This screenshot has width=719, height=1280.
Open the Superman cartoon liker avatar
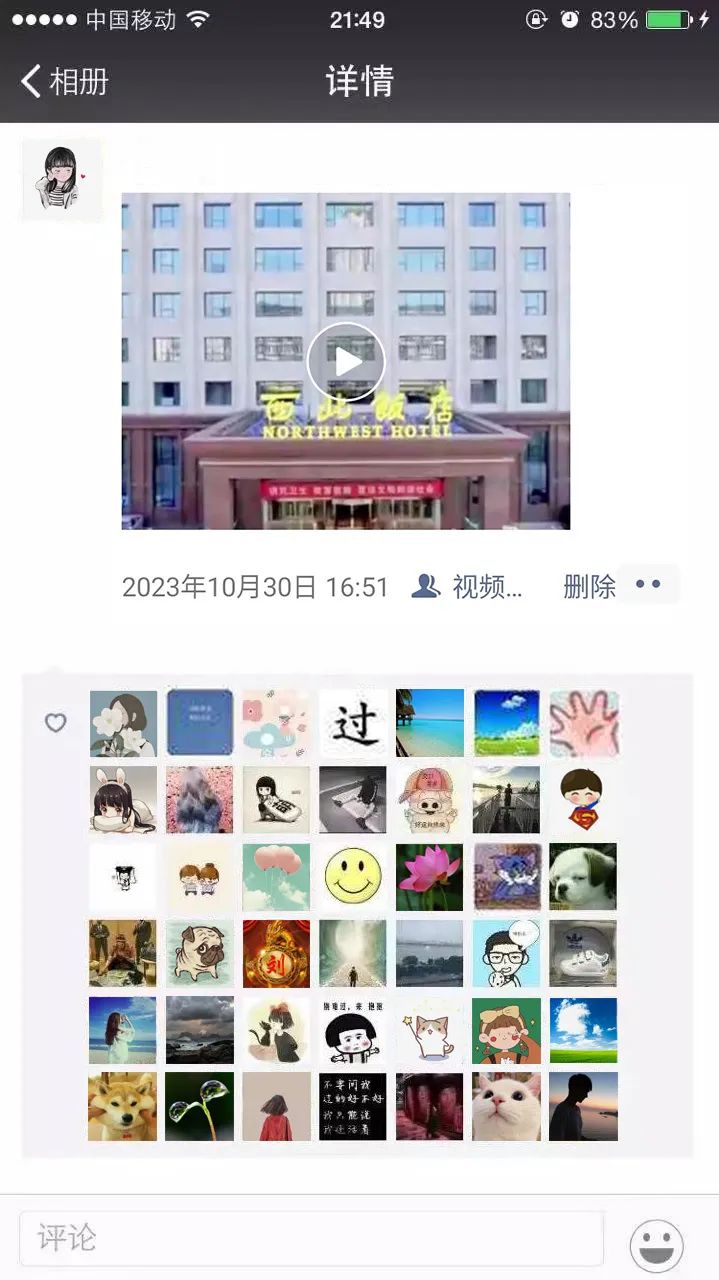(x=583, y=800)
